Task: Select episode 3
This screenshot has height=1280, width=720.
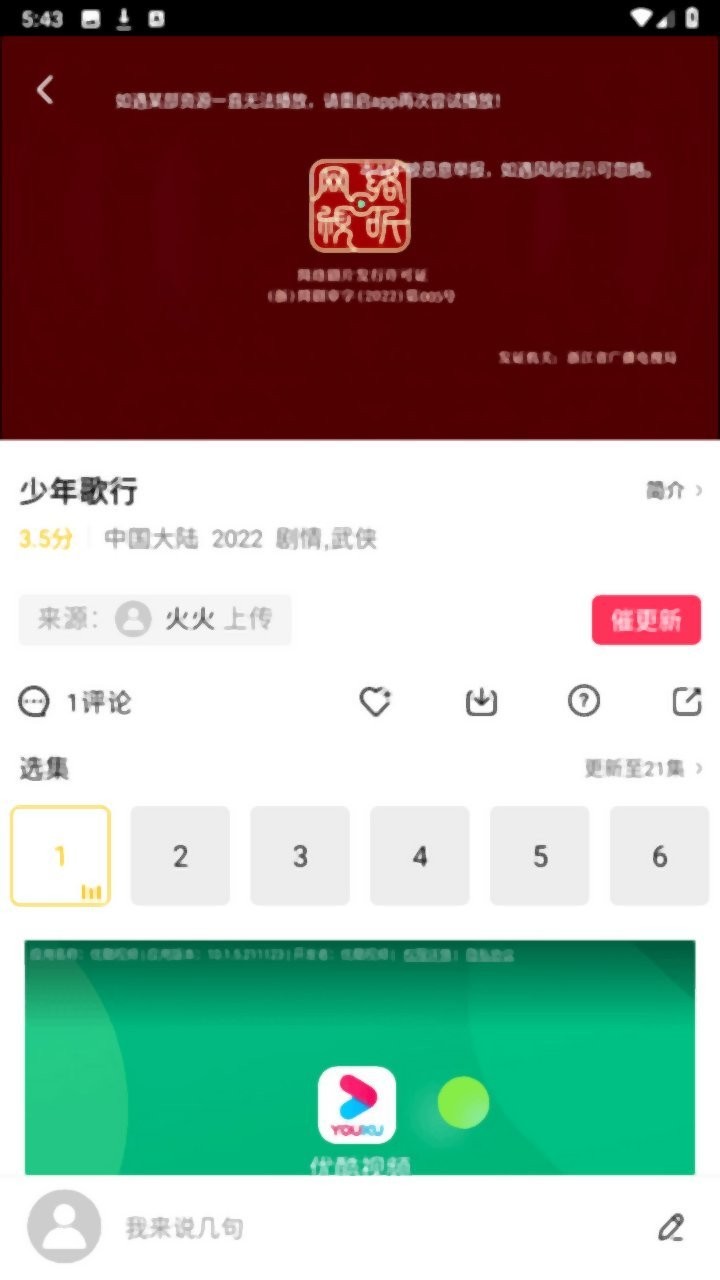Action: (300, 856)
